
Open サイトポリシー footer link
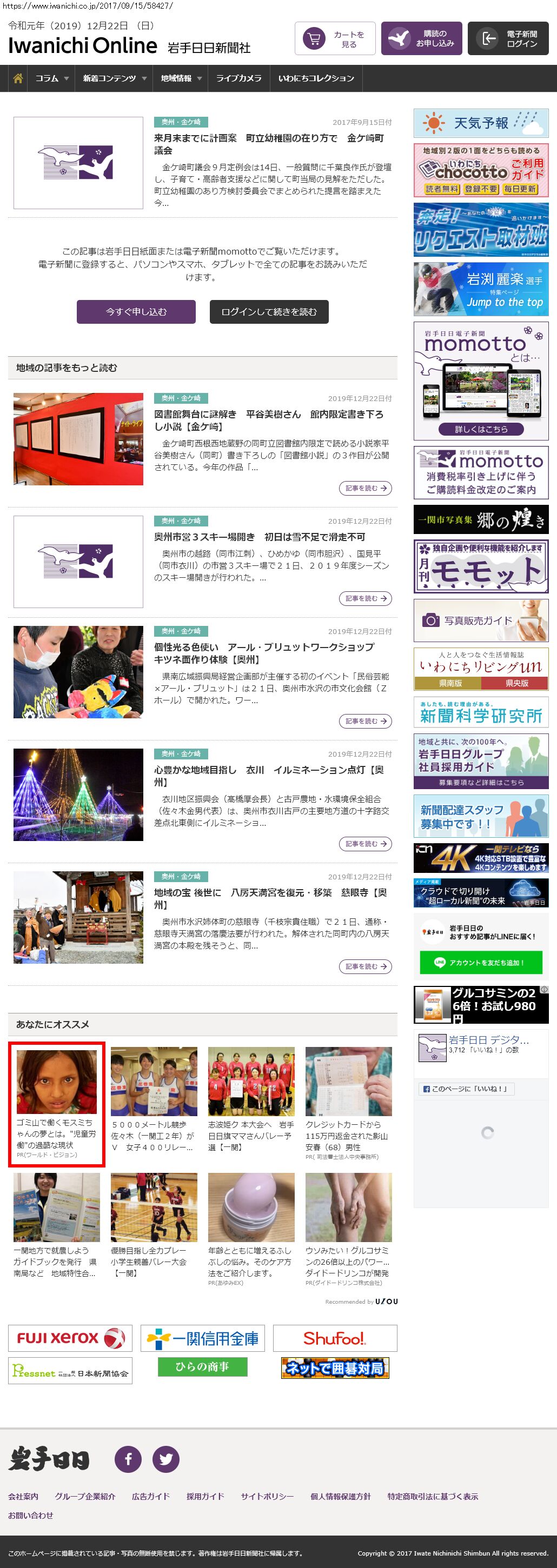point(267,1496)
